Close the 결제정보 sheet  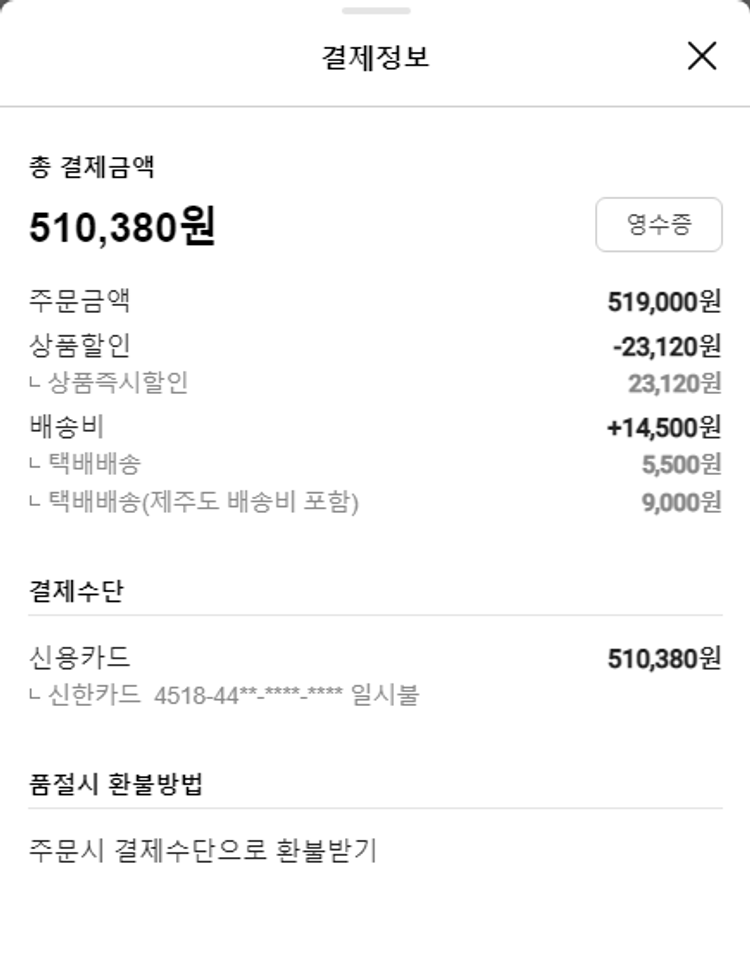point(702,56)
